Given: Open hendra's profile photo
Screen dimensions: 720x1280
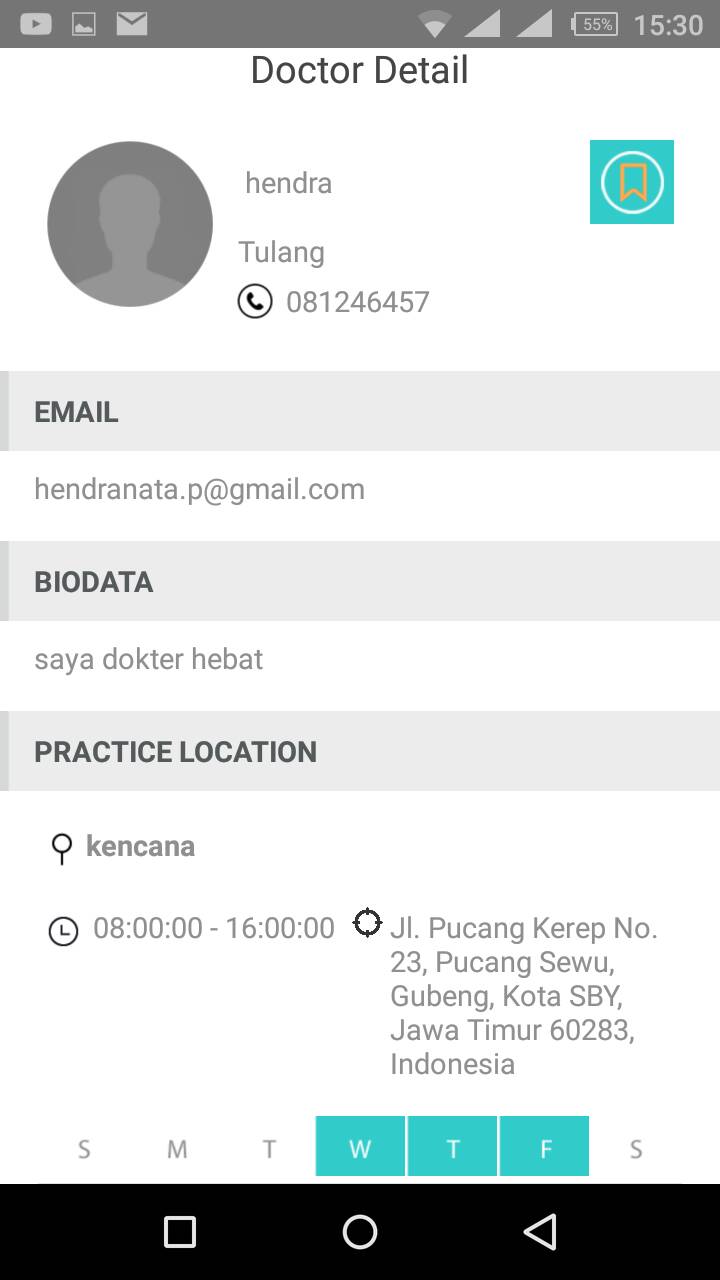Looking at the screenshot, I should click(130, 224).
